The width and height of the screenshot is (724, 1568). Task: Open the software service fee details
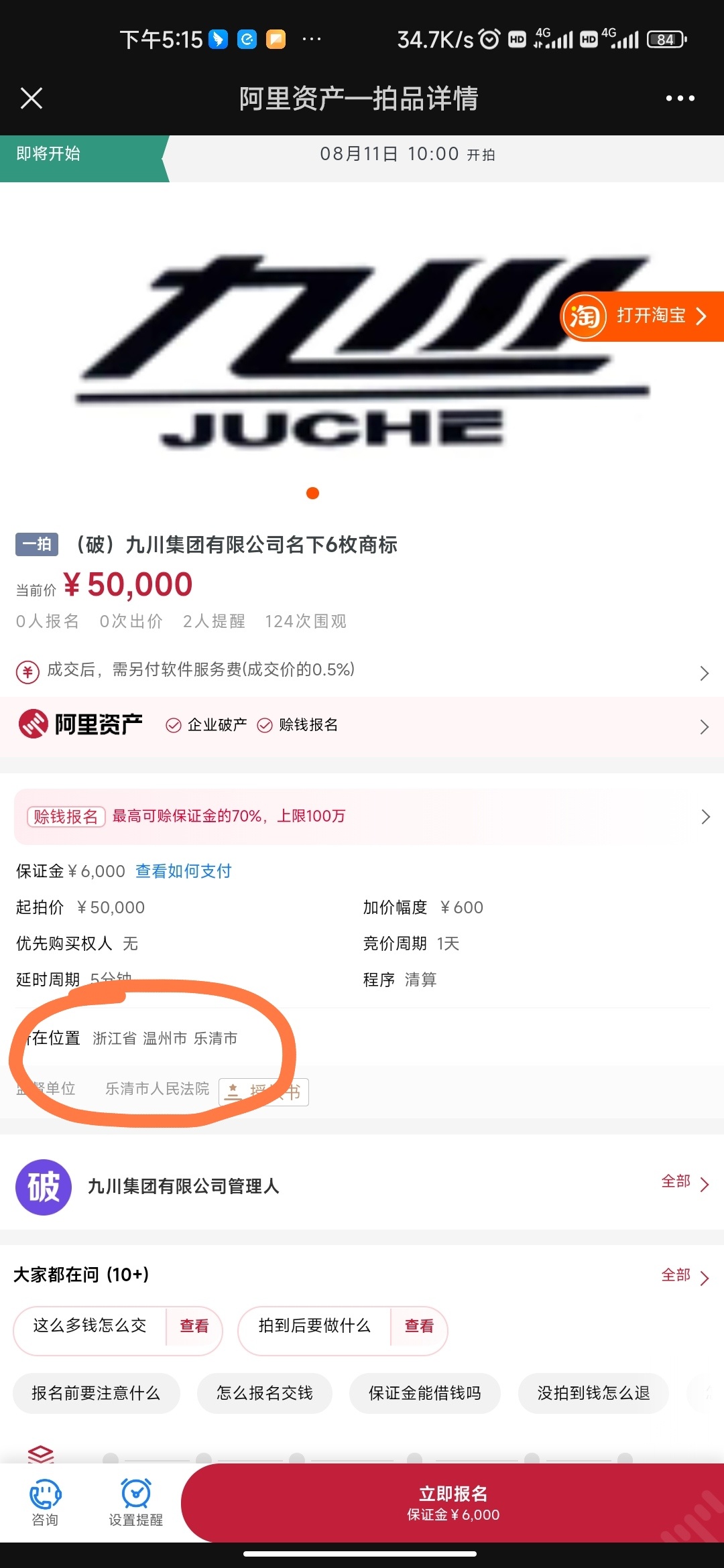point(362,671)
